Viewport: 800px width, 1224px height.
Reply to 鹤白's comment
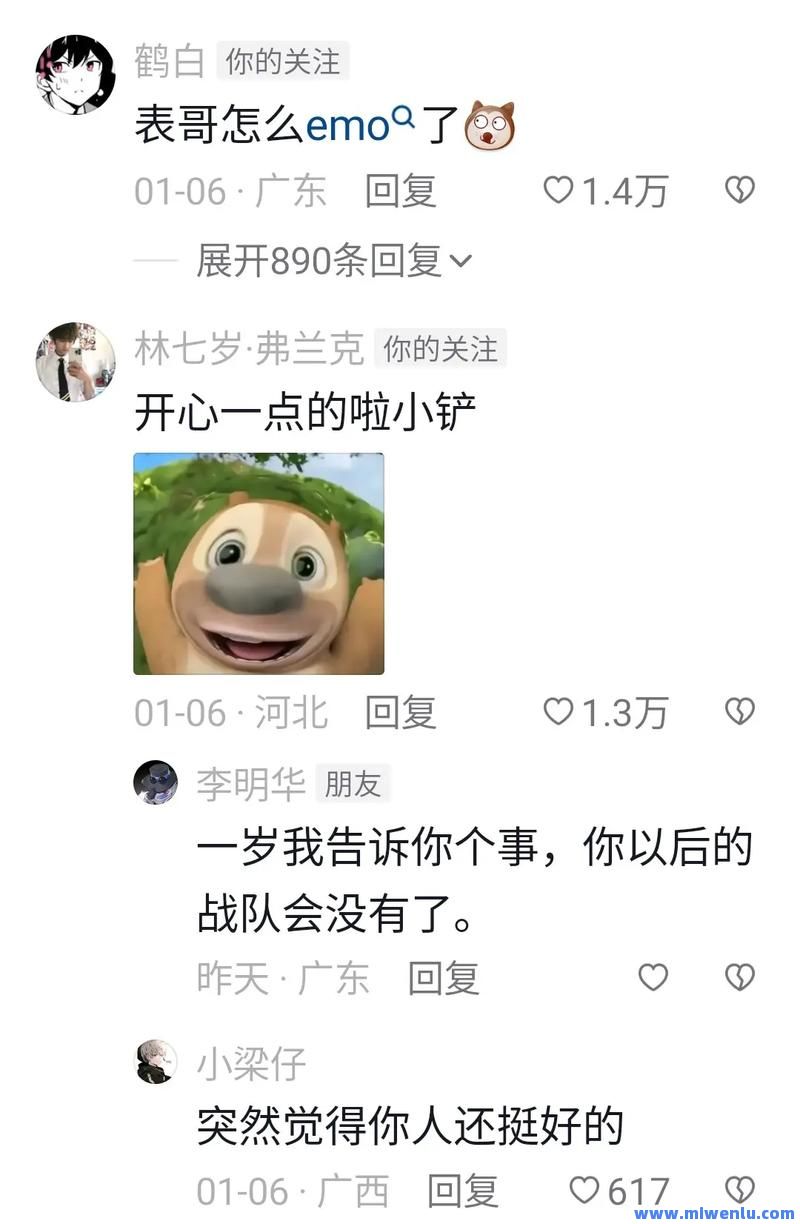click(x=400, y=190)
